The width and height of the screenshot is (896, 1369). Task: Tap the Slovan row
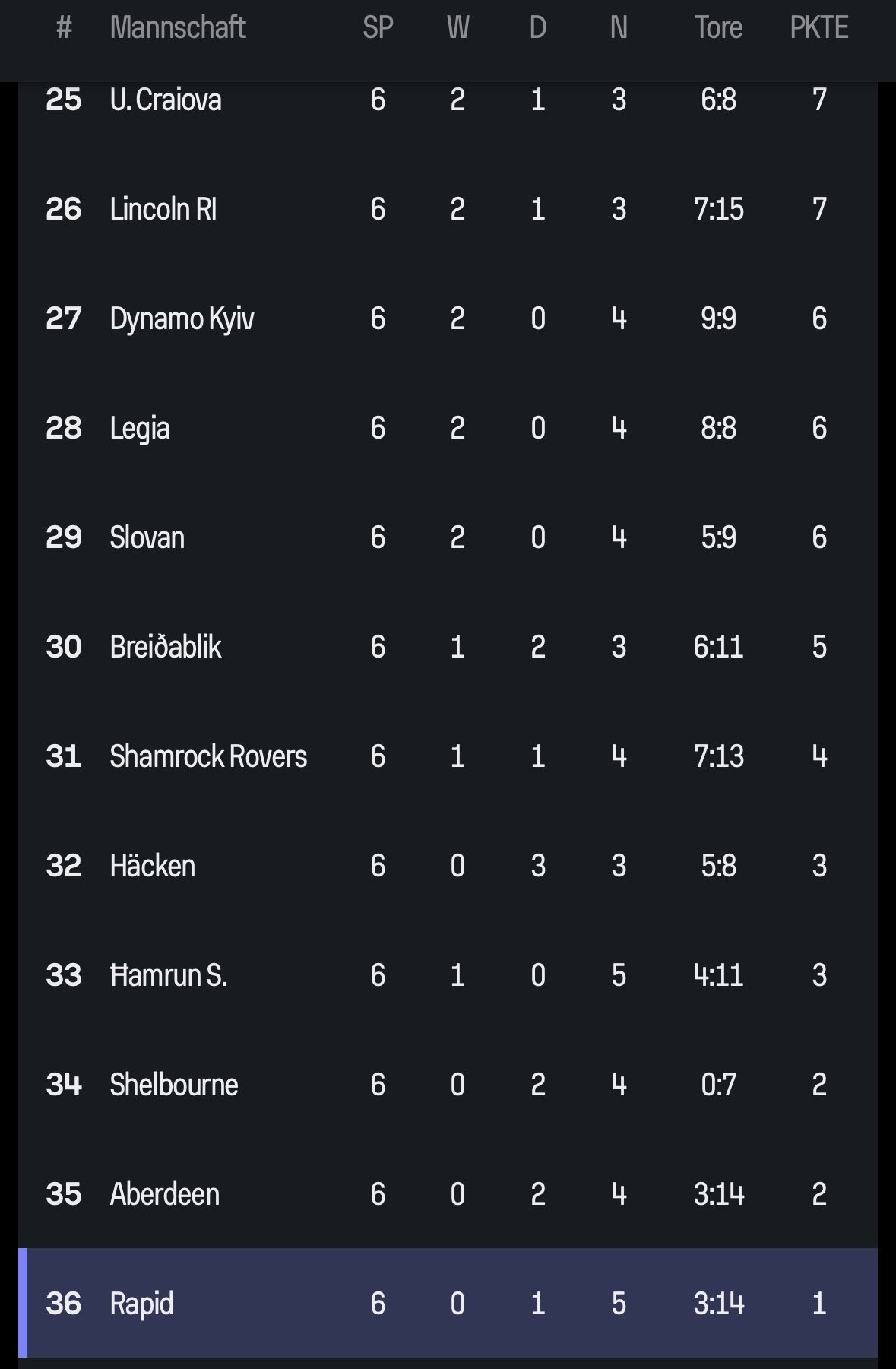pyautogui.click(x=147, y=537)
